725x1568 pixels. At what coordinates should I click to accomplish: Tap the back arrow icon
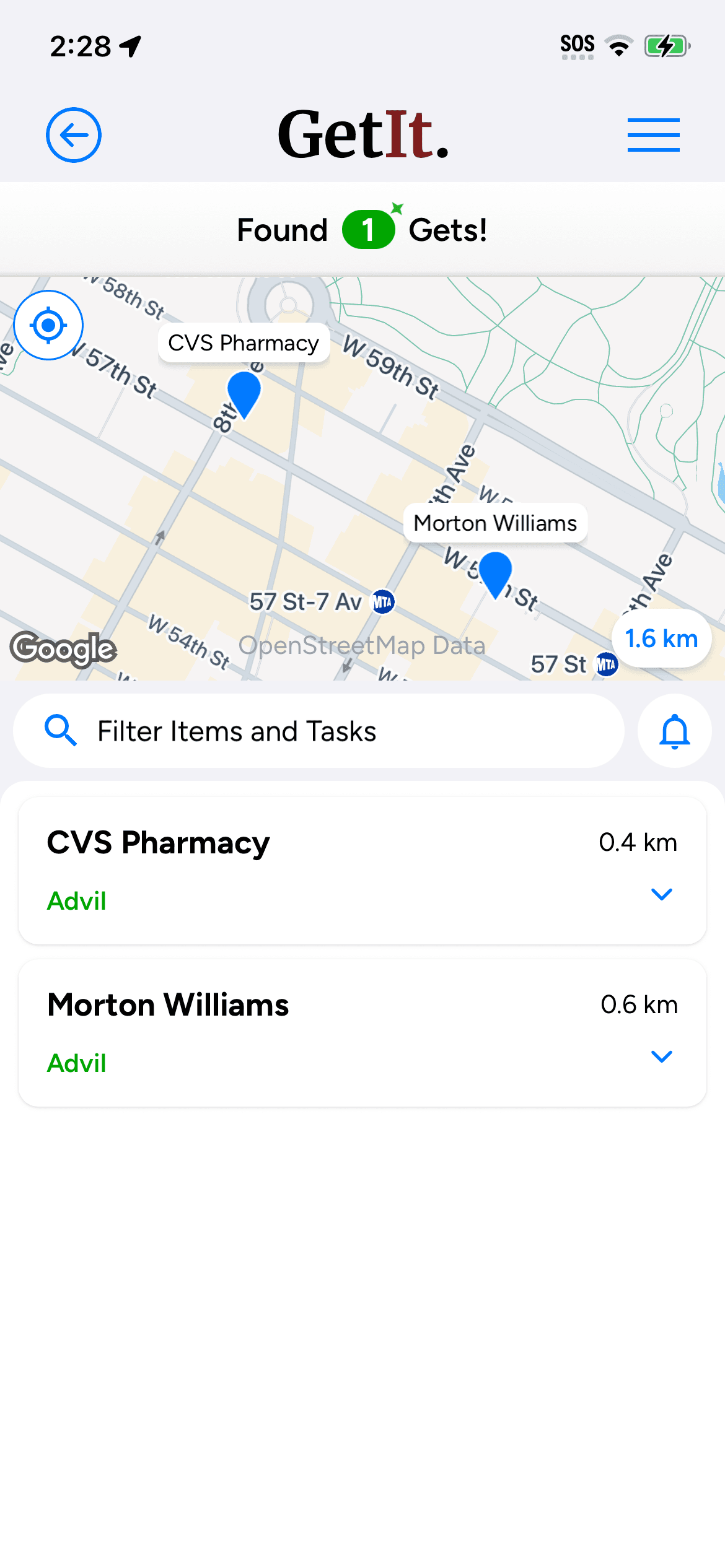74,135
